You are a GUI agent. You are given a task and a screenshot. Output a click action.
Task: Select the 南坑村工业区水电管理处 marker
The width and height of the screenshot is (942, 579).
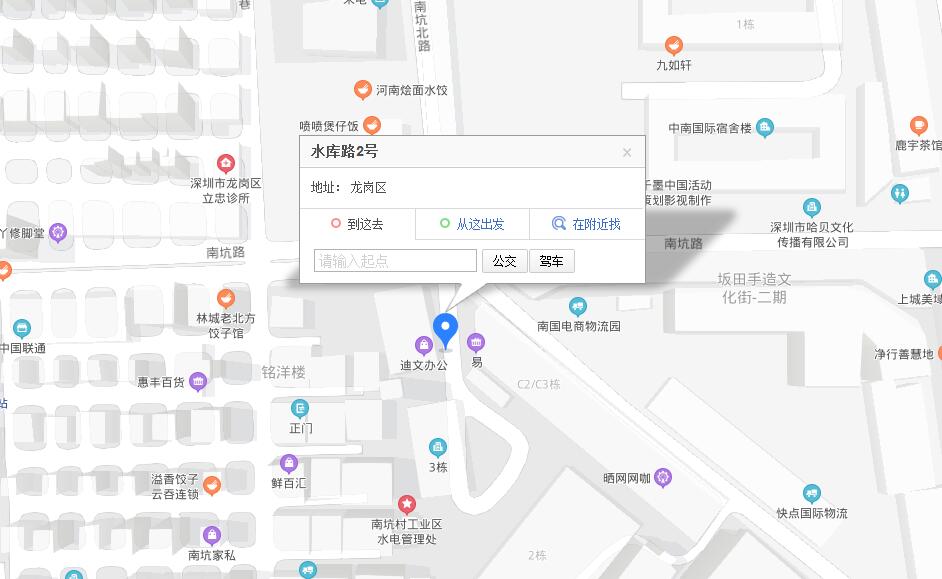tap(406, 504)
